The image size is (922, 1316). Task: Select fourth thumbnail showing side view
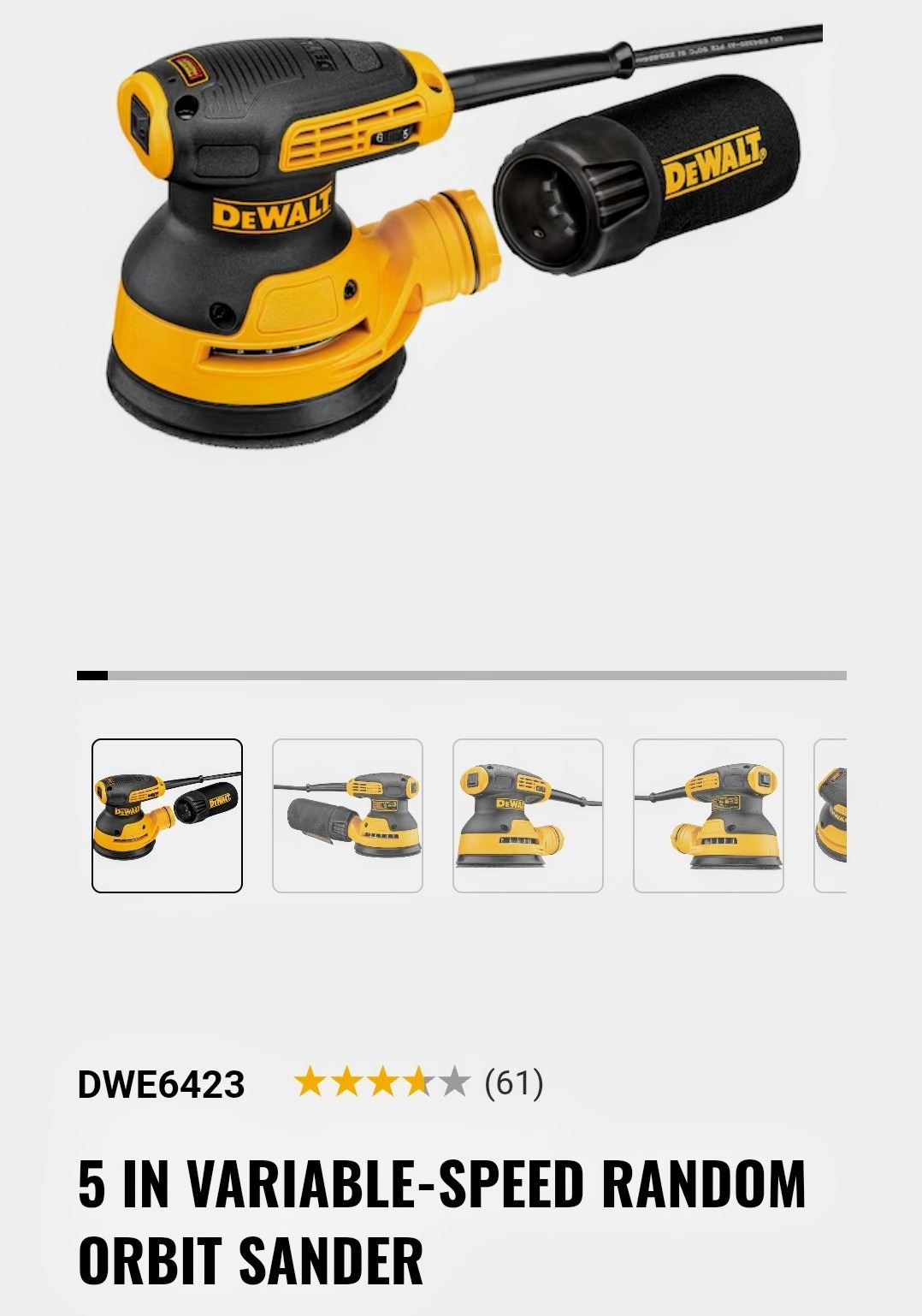708,815
